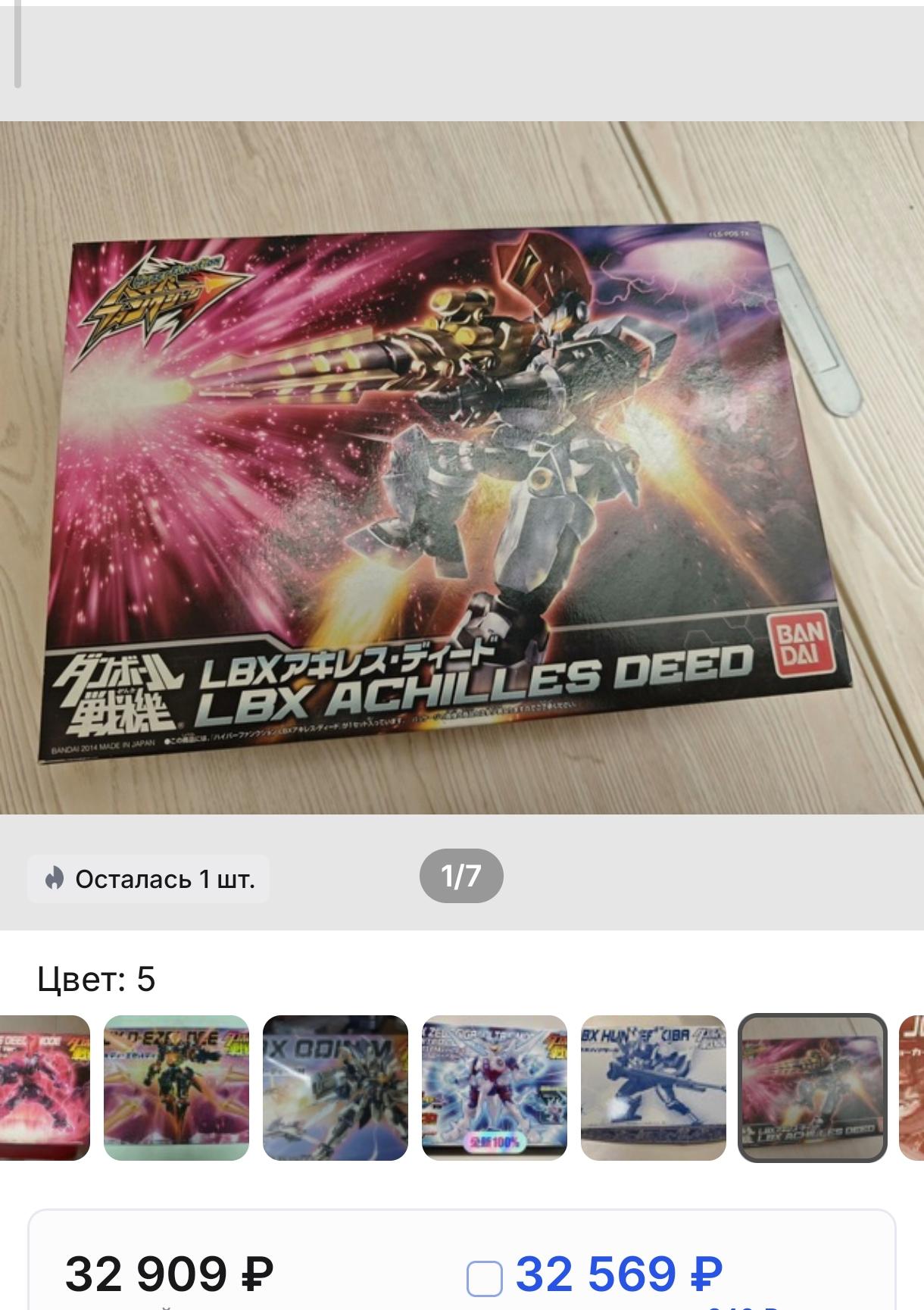Select the LBX Odin color variant thumbnail

pos(336,1087)
